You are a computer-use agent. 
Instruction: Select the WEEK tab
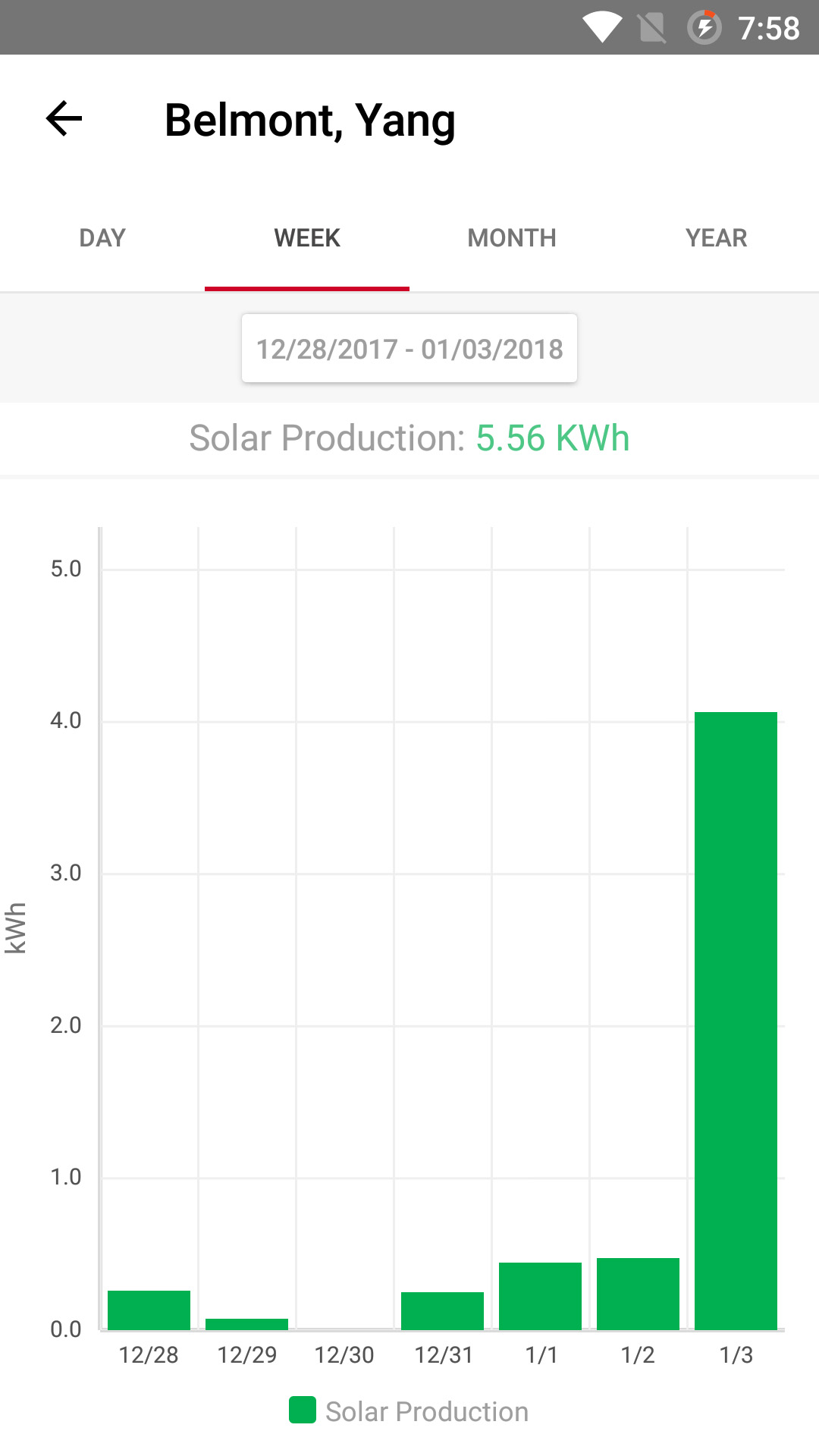(x=307, y=238)
